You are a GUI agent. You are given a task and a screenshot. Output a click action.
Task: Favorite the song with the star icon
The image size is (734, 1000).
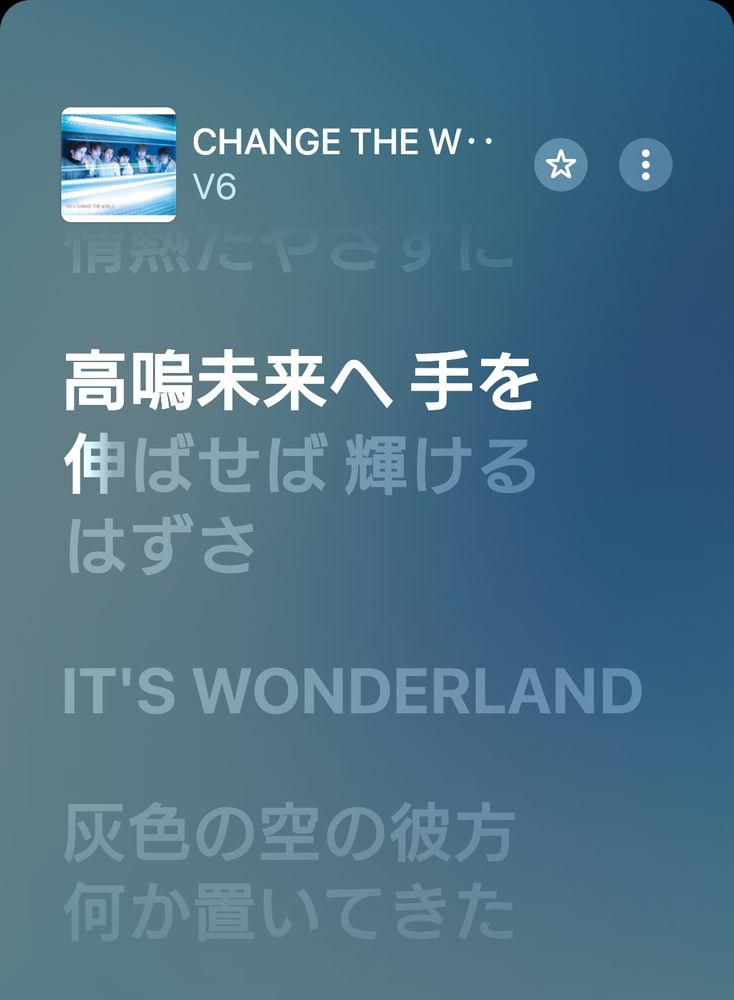tap(561, 164)
